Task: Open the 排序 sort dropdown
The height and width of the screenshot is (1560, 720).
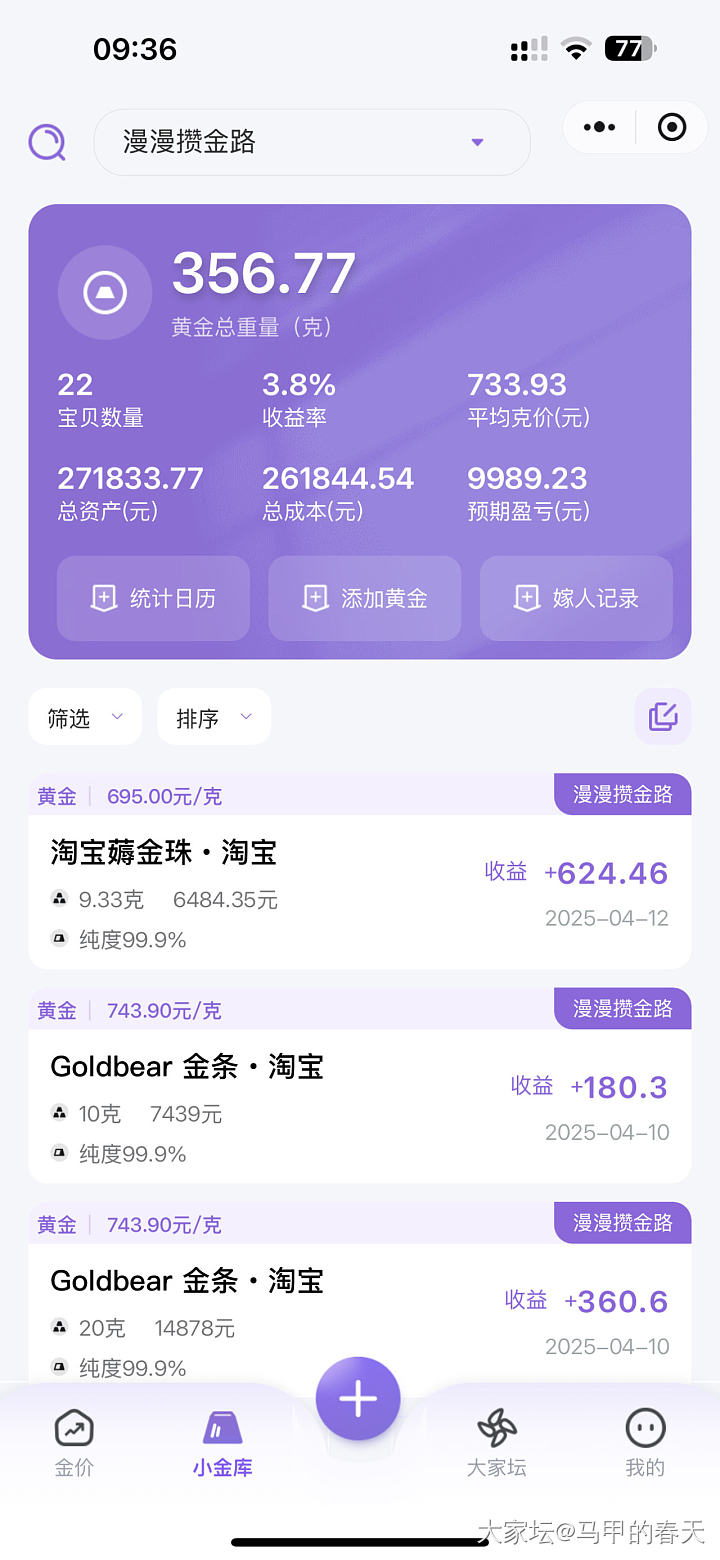Action: point(214,717)
